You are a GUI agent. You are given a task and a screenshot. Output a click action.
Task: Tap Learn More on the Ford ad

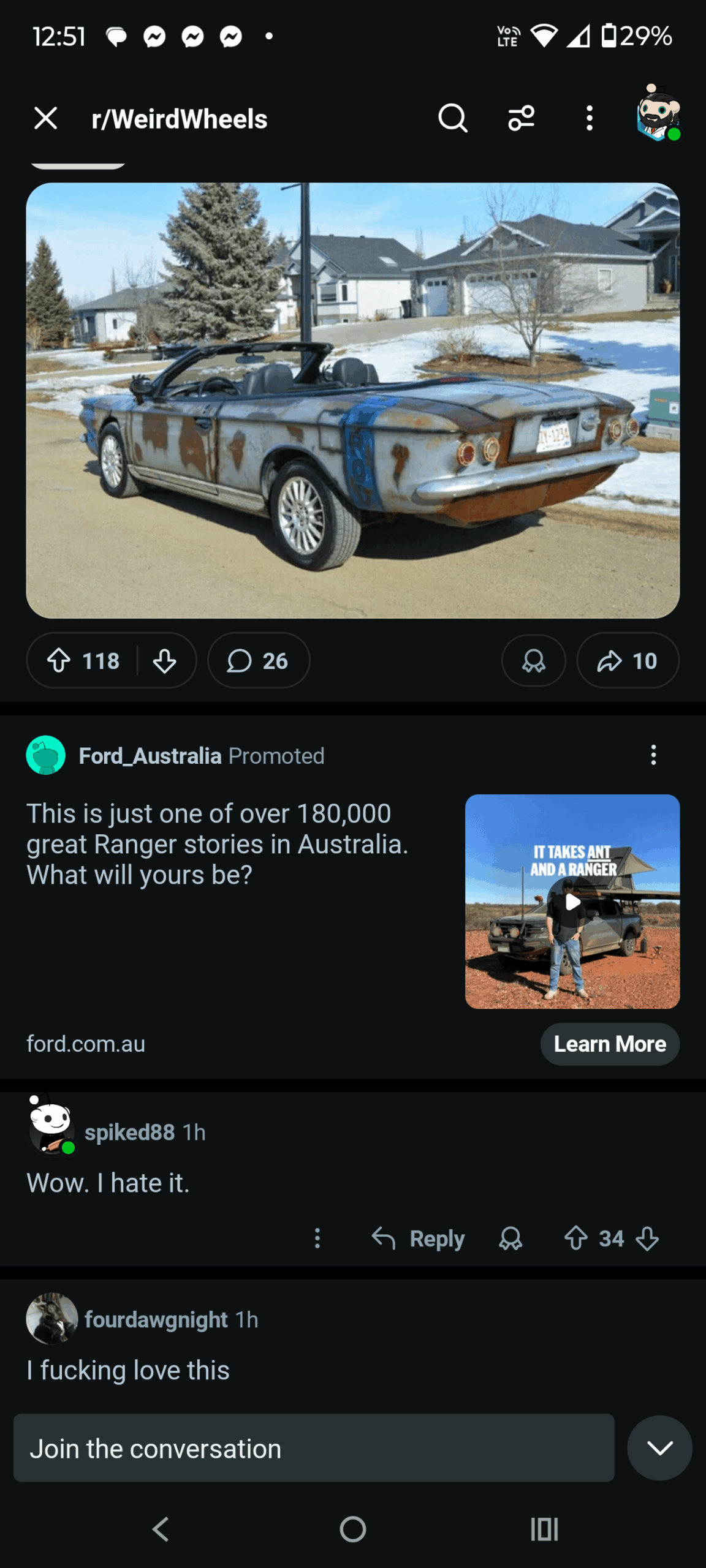609,1044
